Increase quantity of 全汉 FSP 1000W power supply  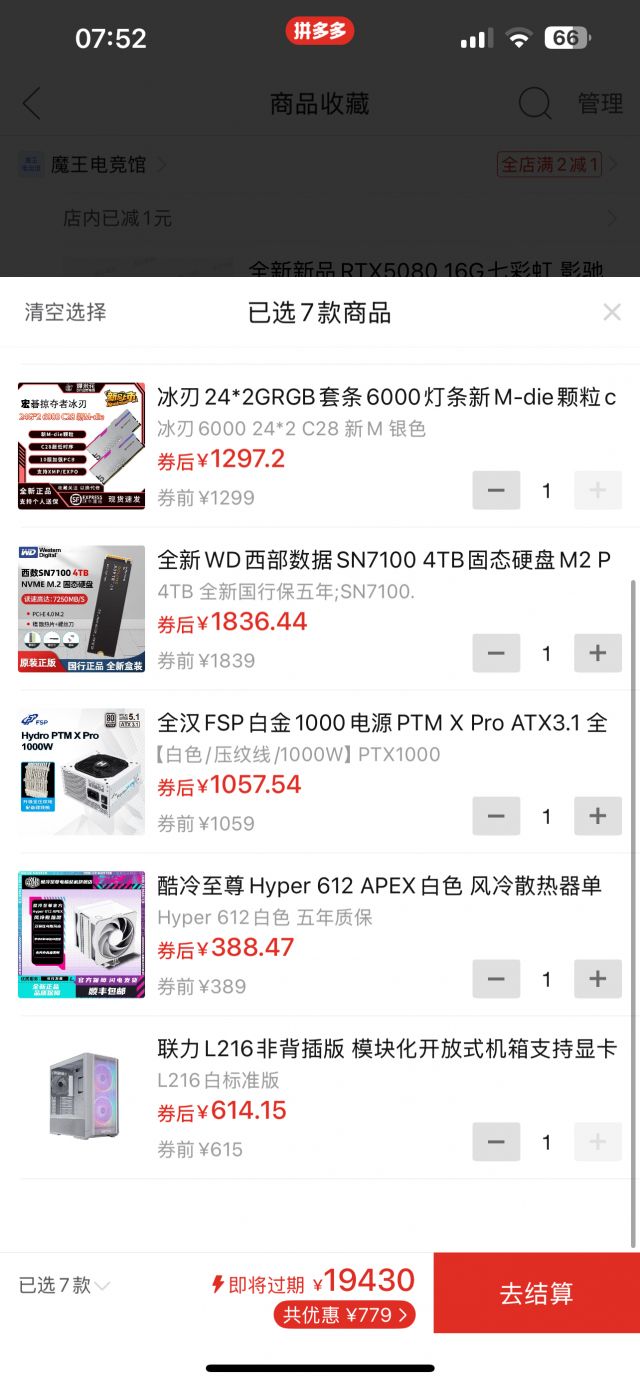pyautogui.click(x=598, y=817)
